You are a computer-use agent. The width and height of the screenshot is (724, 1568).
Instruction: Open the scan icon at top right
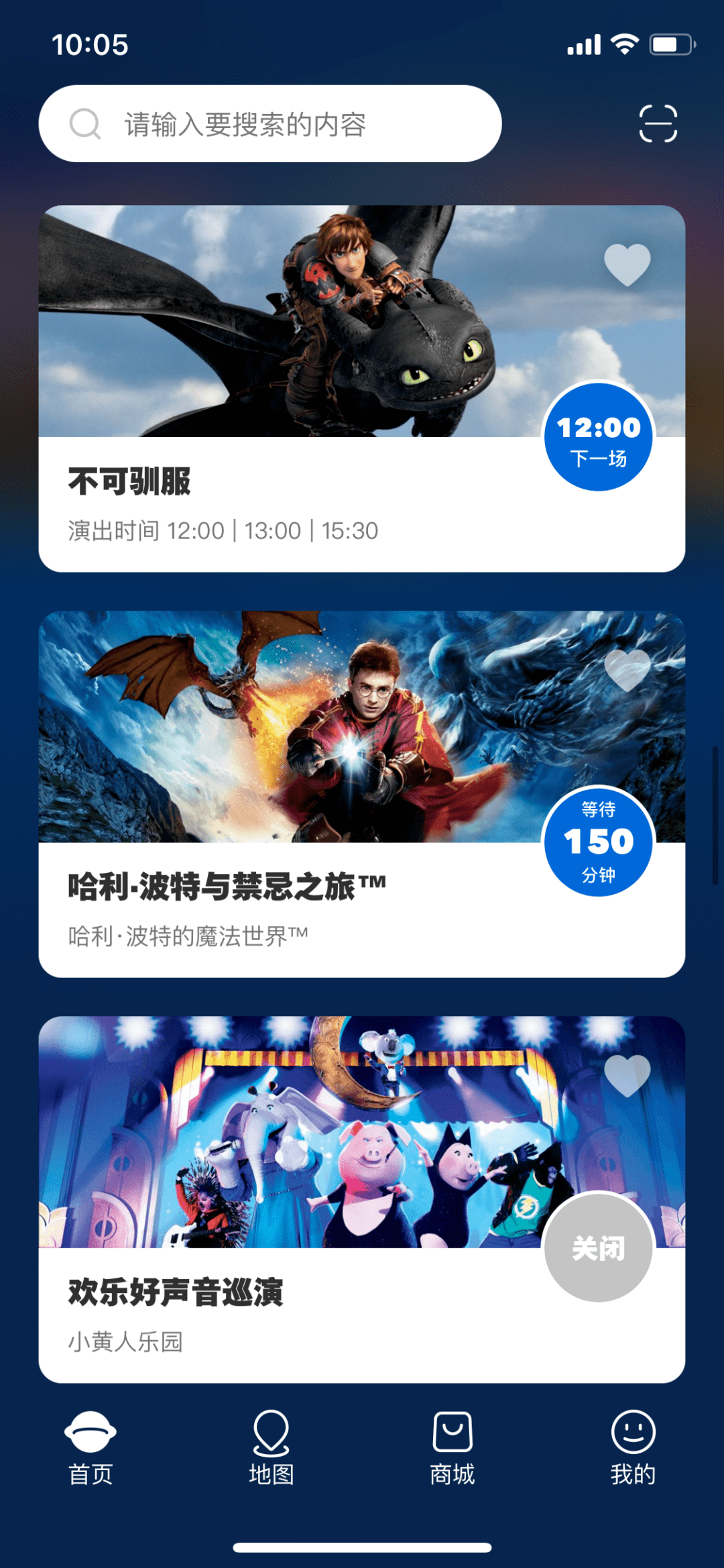click(x=658, y=123)
